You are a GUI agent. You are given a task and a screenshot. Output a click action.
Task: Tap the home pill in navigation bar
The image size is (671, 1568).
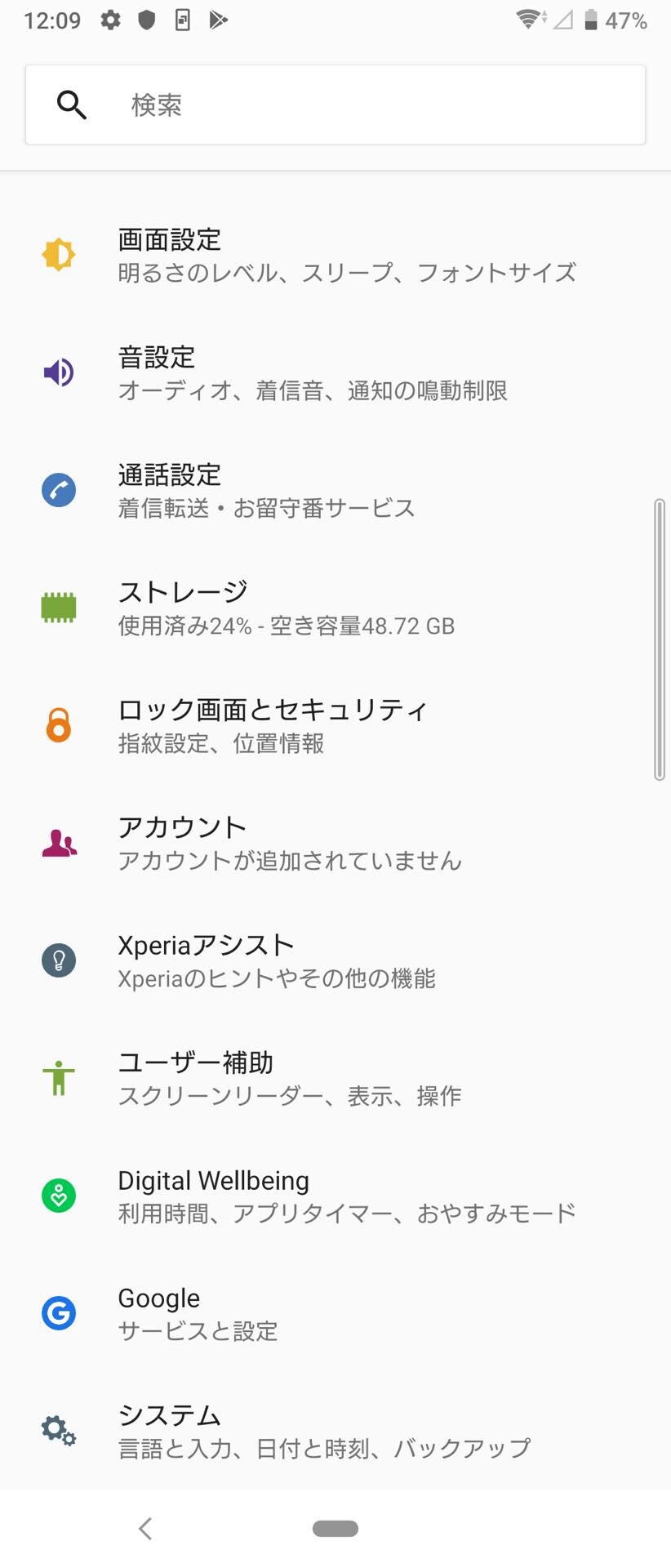[335, 1528]
